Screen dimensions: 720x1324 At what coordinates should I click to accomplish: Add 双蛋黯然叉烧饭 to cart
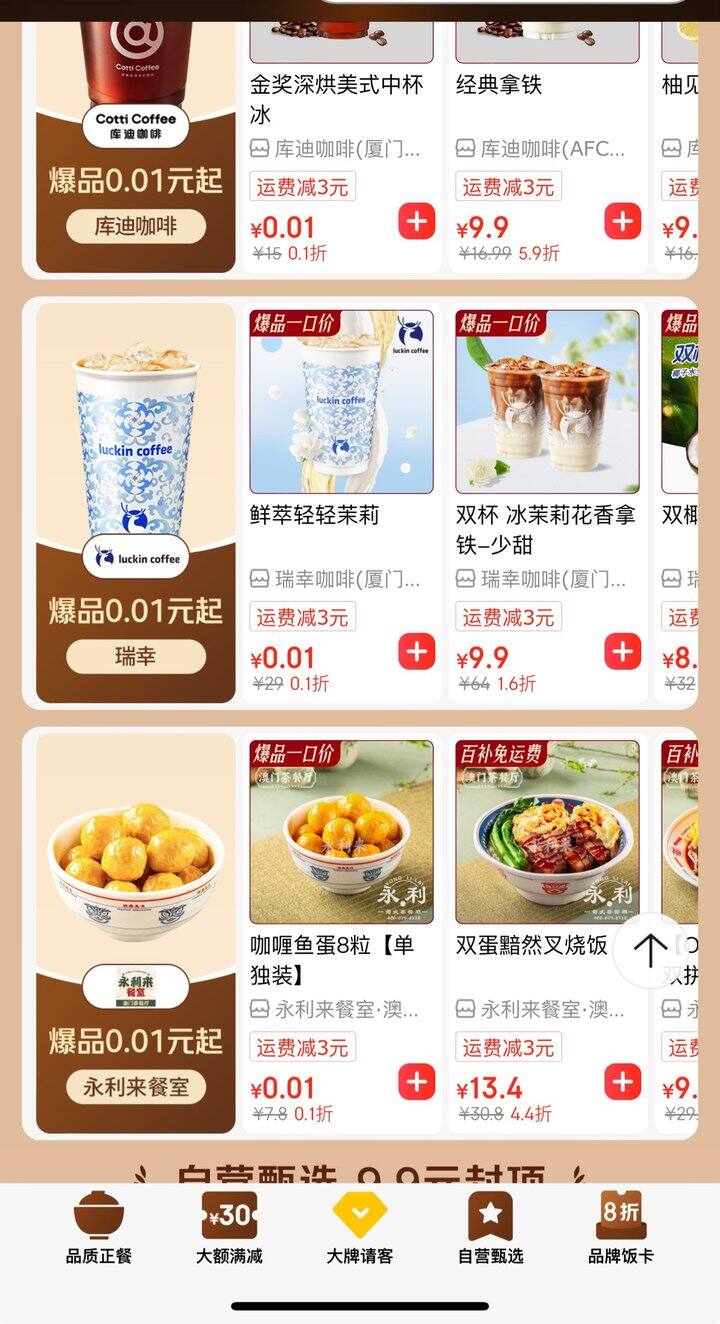[x=622, y=1082]
